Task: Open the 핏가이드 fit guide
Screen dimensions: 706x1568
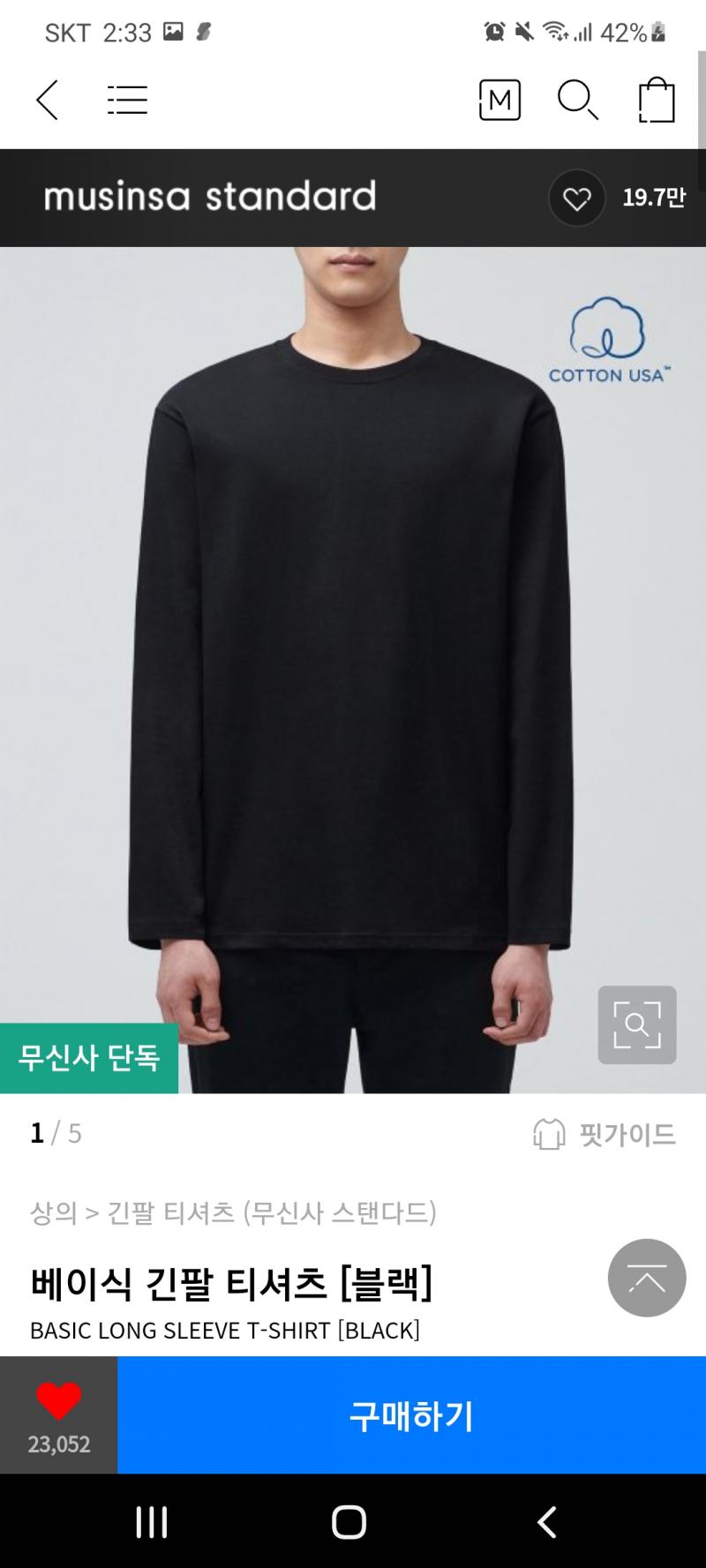Action: [605, 1134]
